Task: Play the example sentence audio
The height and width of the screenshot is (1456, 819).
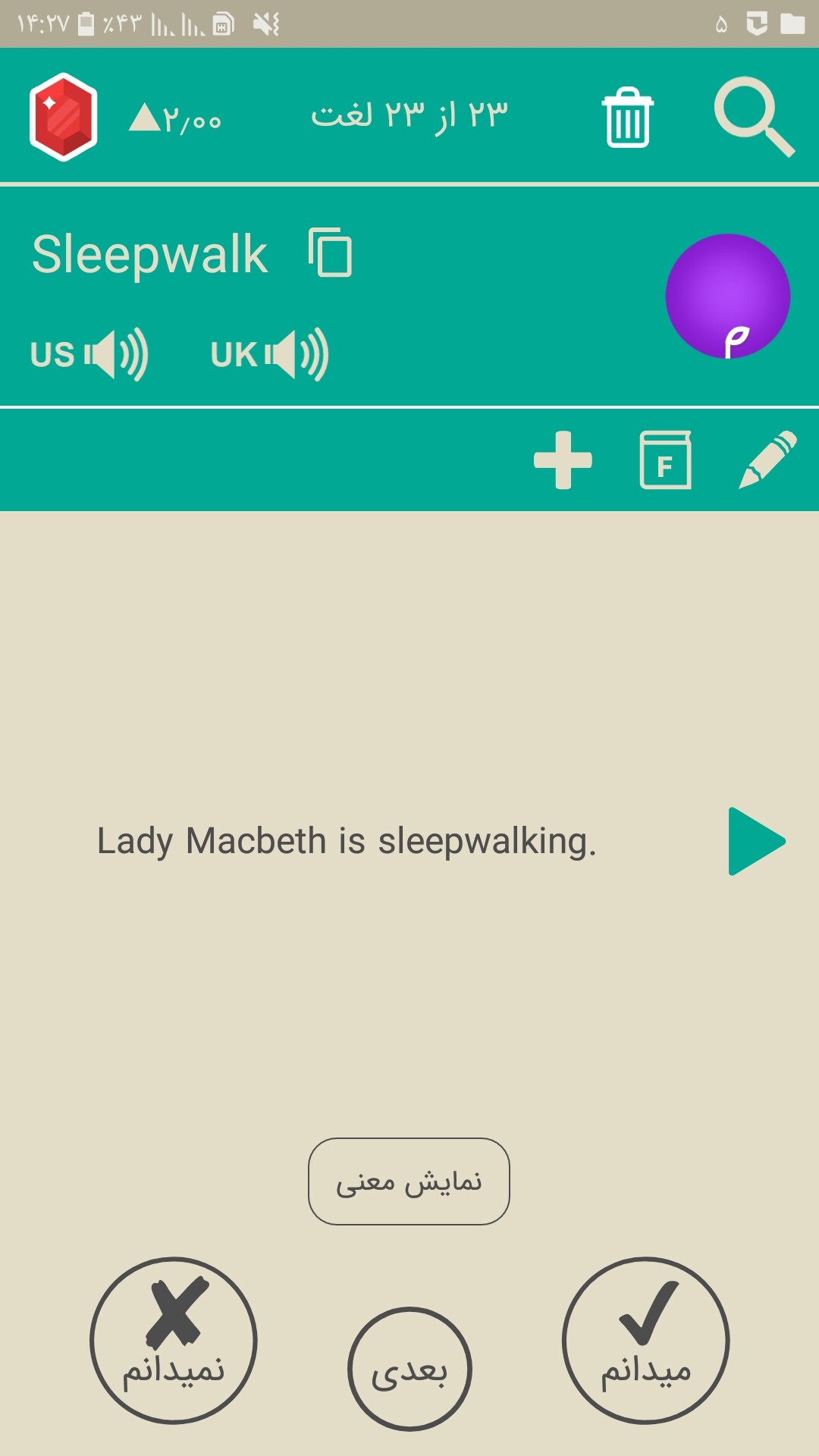Action: [756, 841]
